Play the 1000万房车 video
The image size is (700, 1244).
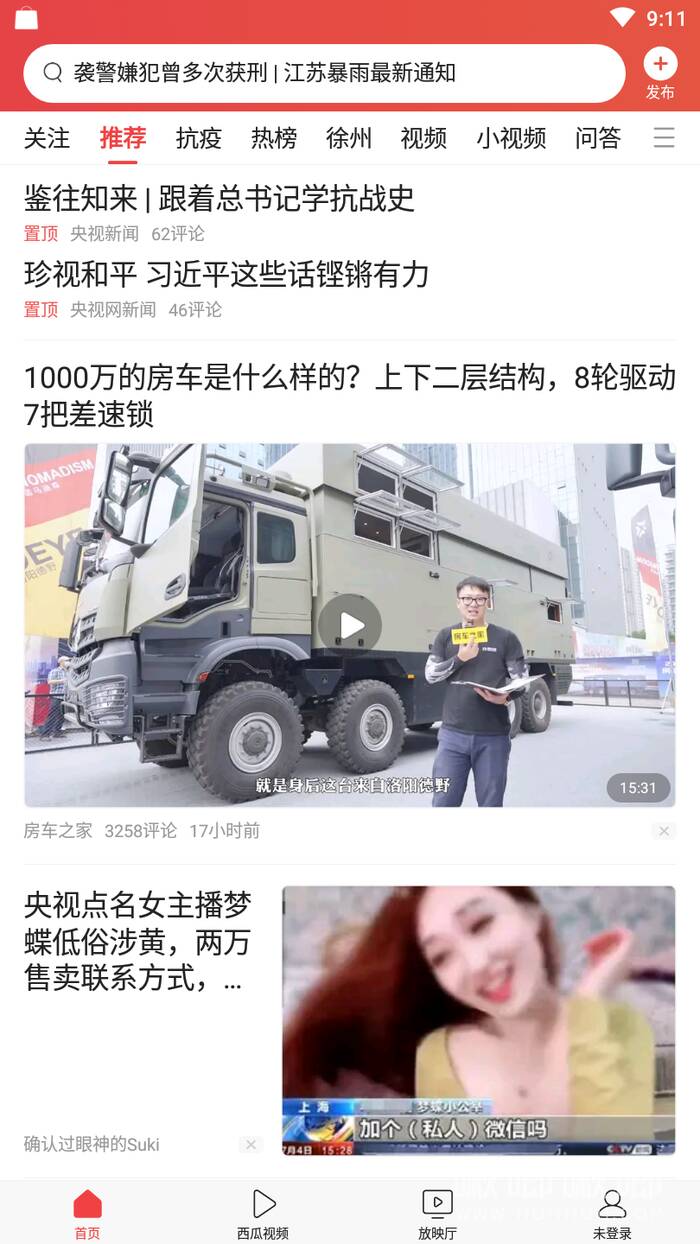[x=350, y=626]
